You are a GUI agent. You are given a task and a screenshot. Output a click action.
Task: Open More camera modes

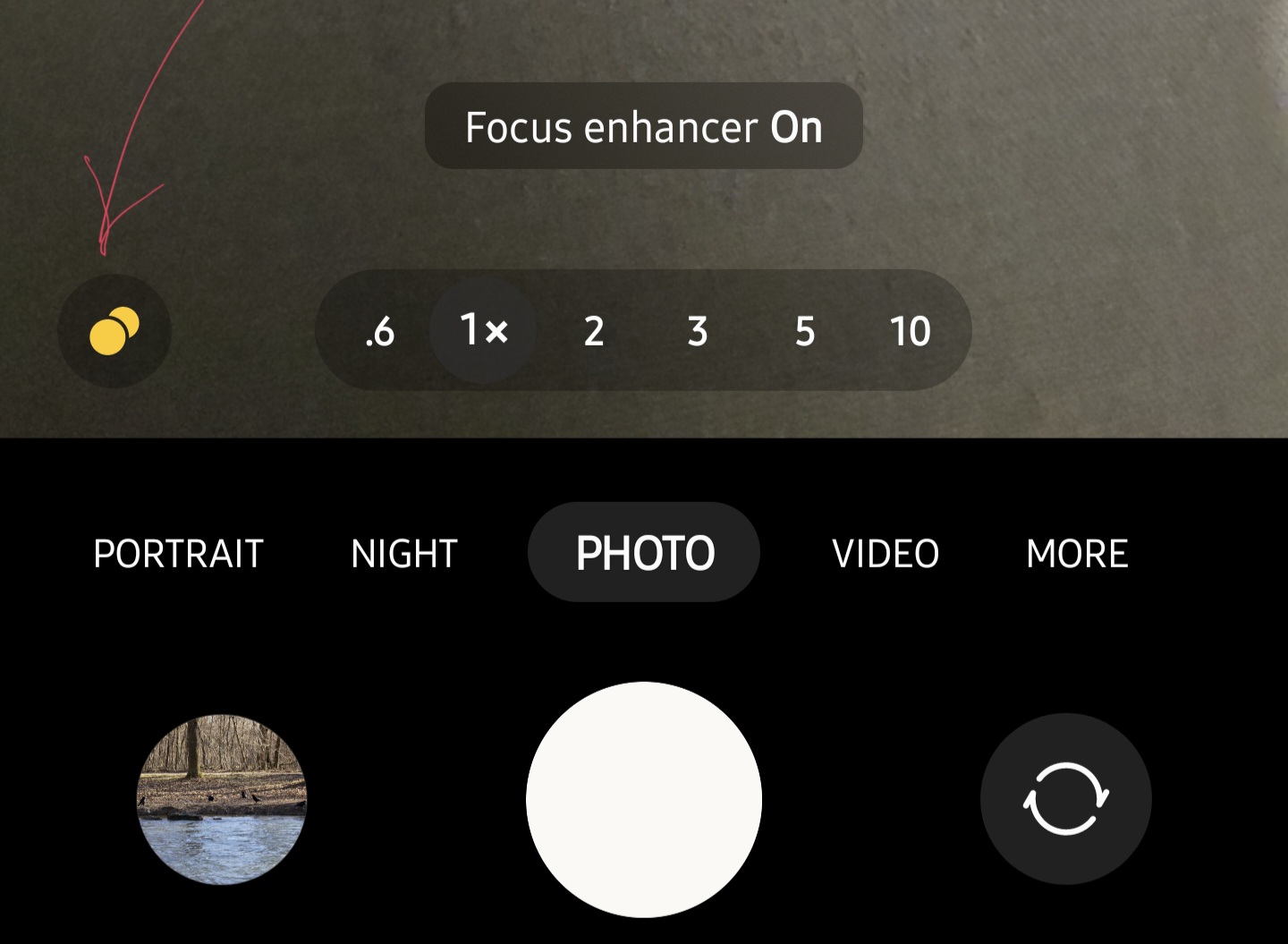click(1077, 554)
